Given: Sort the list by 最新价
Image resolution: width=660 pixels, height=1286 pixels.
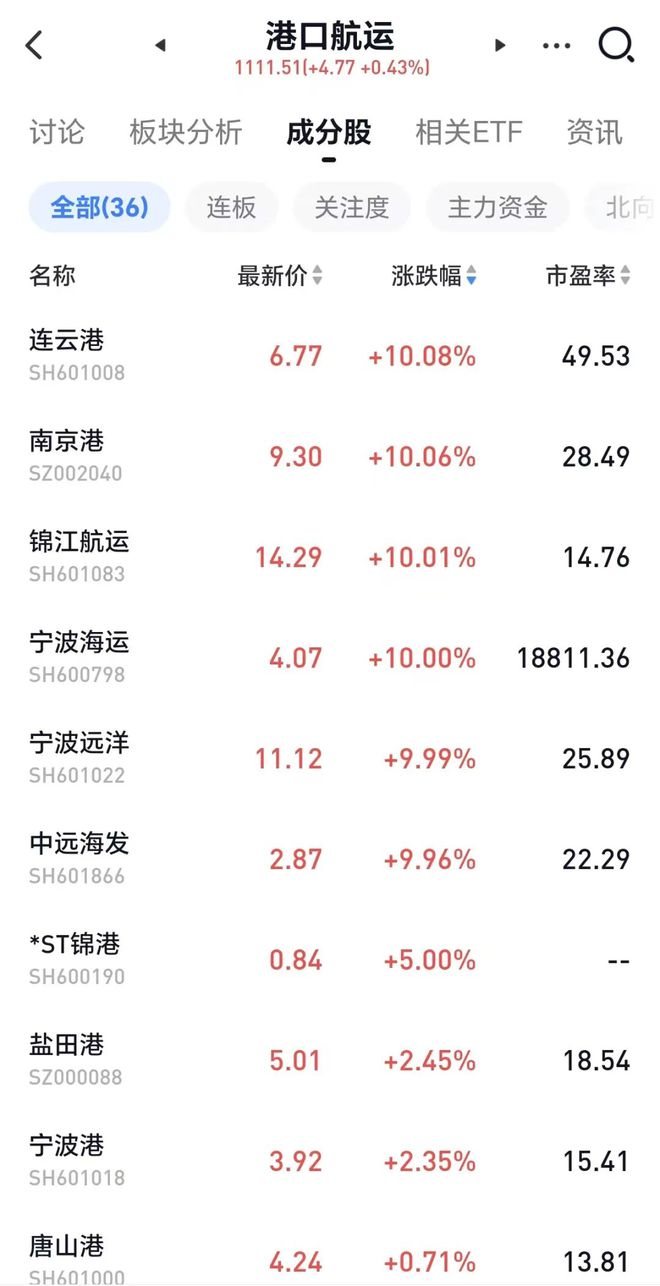Looking at the screenshot, I should (x=280, y=276).
